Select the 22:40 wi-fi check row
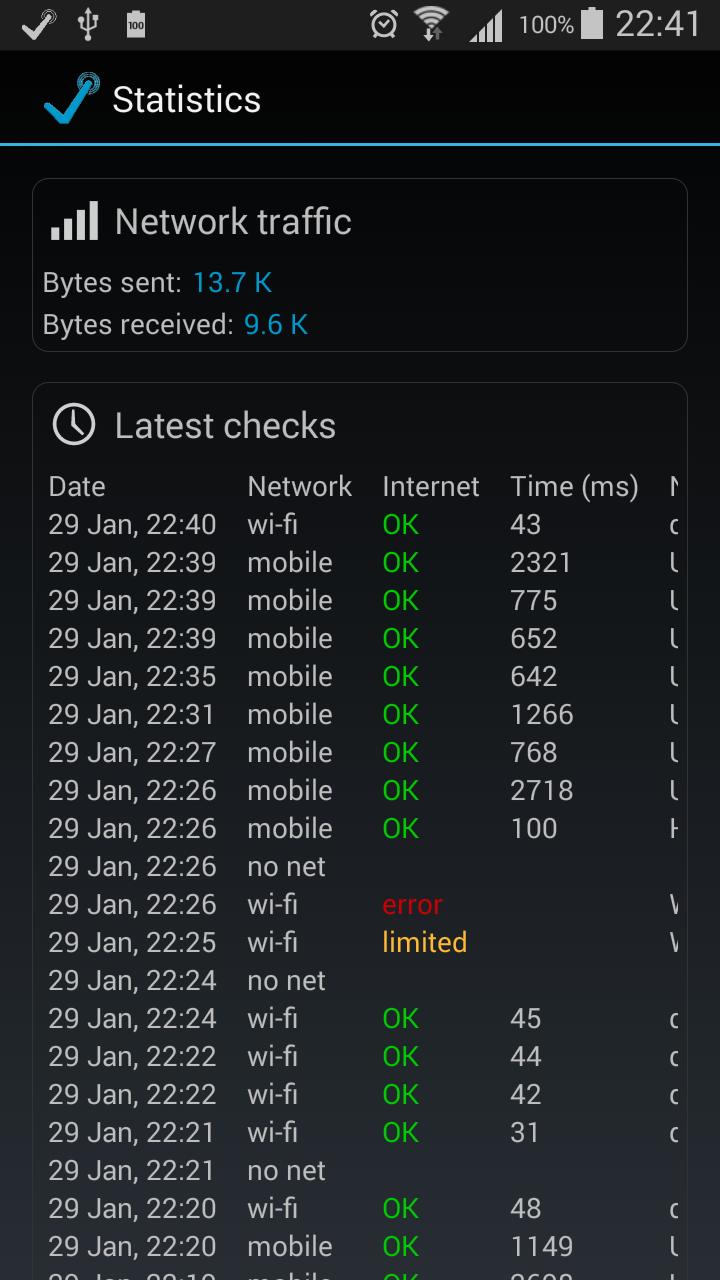This screenshot has width=720, height=1280. [x=300, y=524]
